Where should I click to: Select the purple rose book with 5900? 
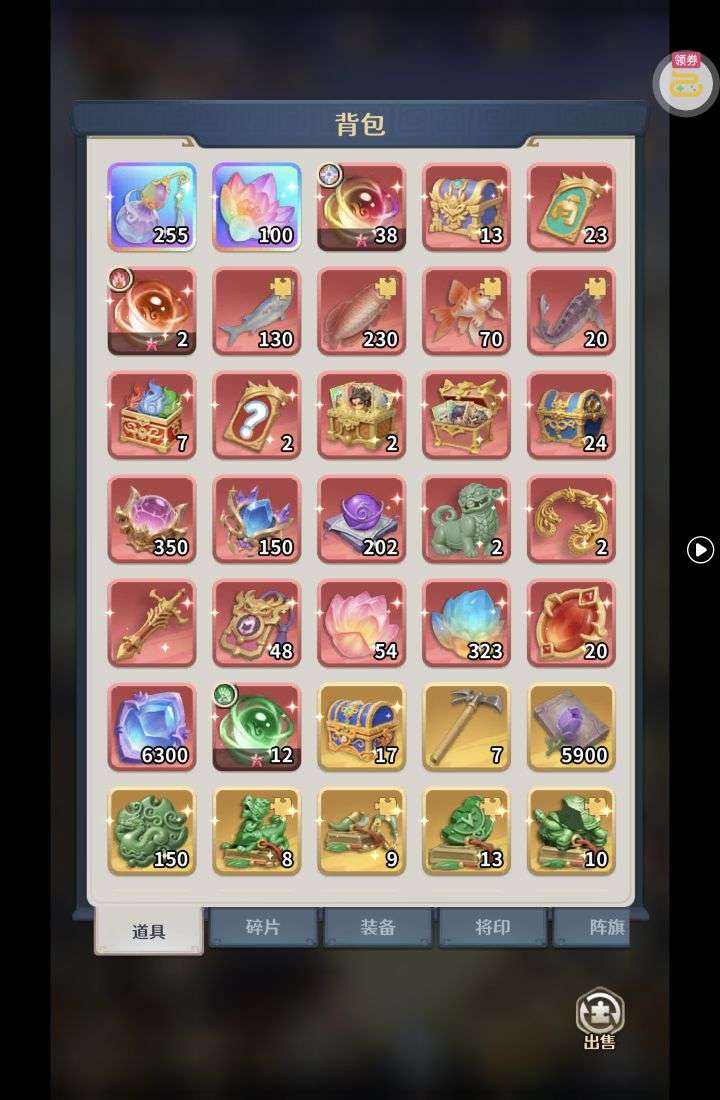(572, 727)
